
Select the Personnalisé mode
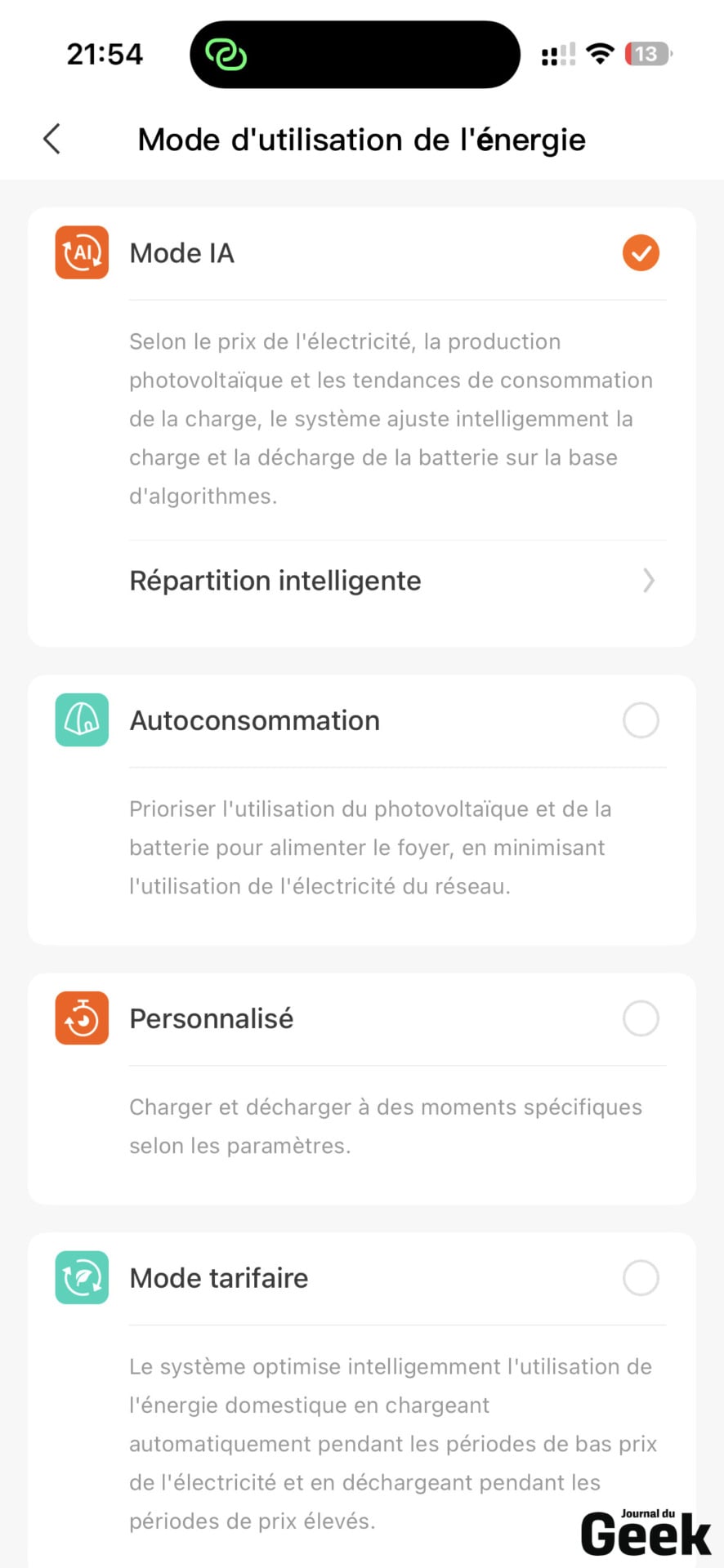(x=641, y=1018)
